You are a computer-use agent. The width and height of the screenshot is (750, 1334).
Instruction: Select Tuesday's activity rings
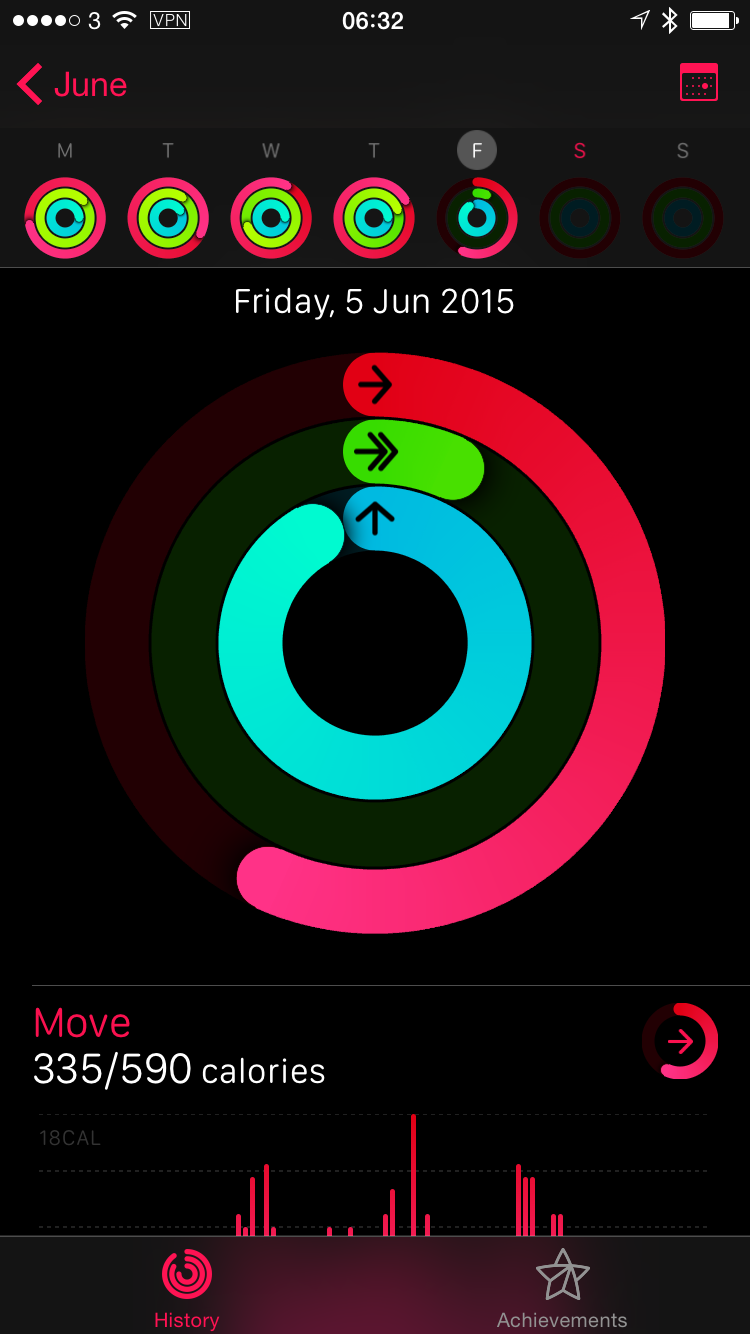coord(168,217)
